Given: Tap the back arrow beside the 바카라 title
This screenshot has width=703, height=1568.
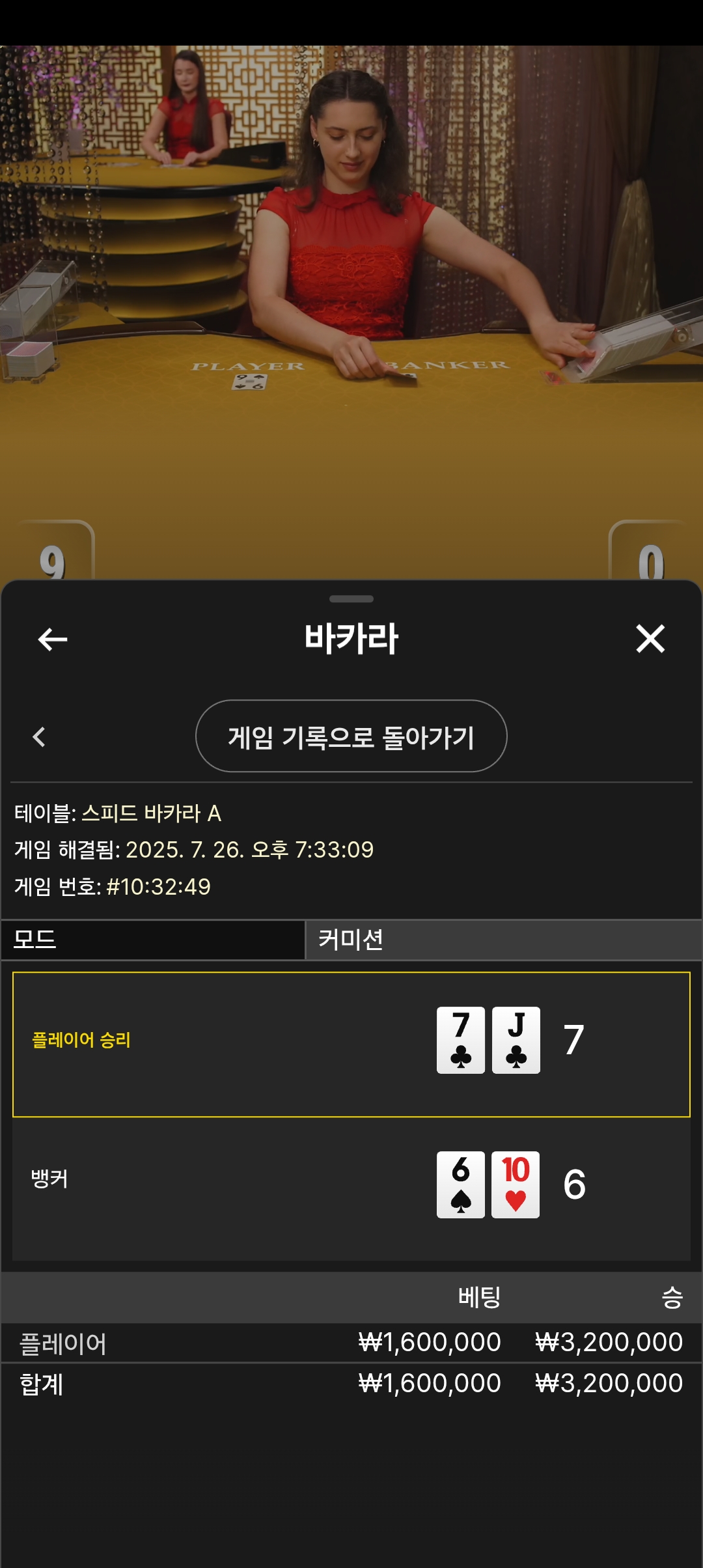Looking at the screenshot, I should [53, 639].
